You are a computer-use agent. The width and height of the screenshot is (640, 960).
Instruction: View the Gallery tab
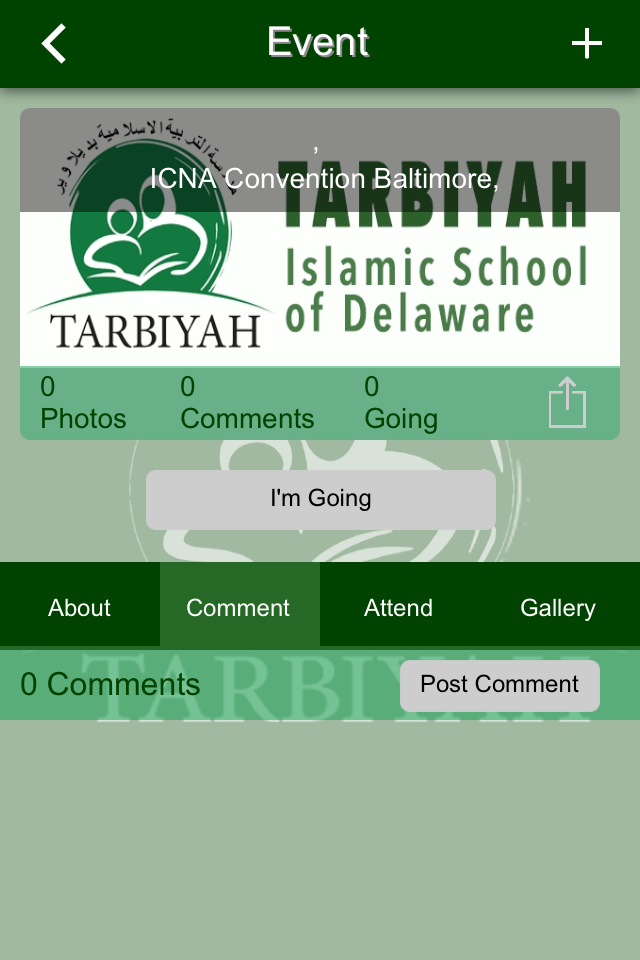point(558,607)
